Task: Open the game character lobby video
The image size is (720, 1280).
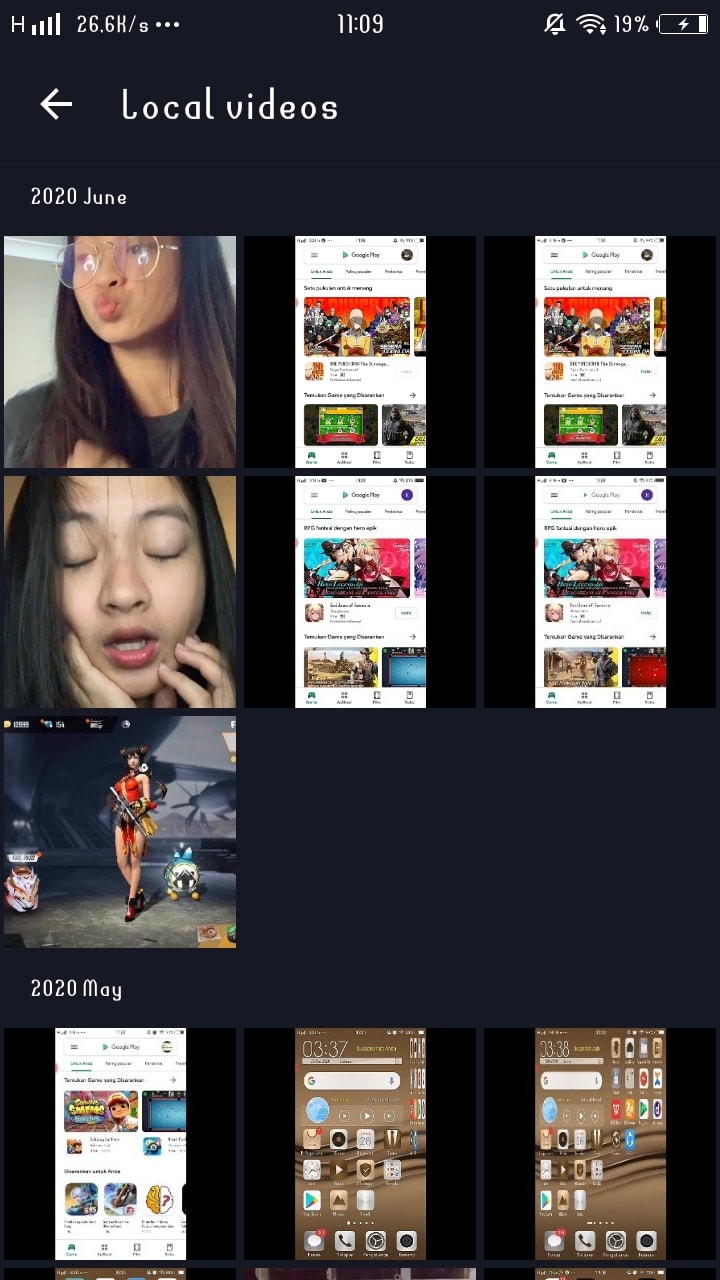Action: (x=120, y=831)
